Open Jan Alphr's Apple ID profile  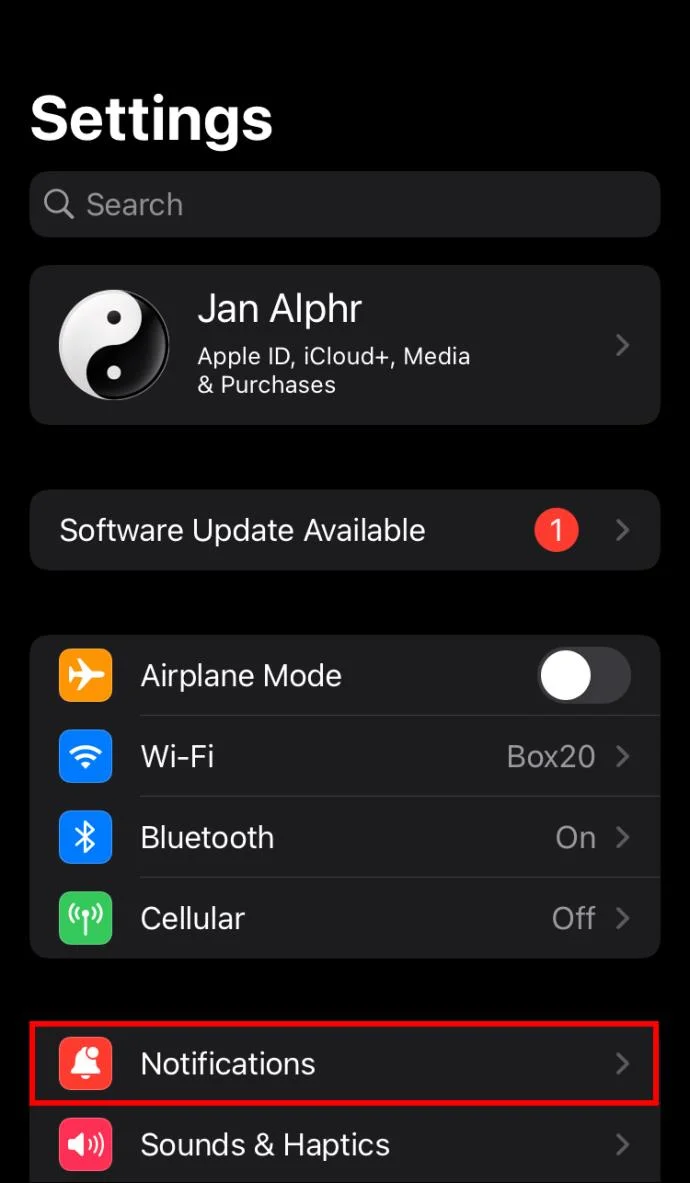(x=344, y=345)
